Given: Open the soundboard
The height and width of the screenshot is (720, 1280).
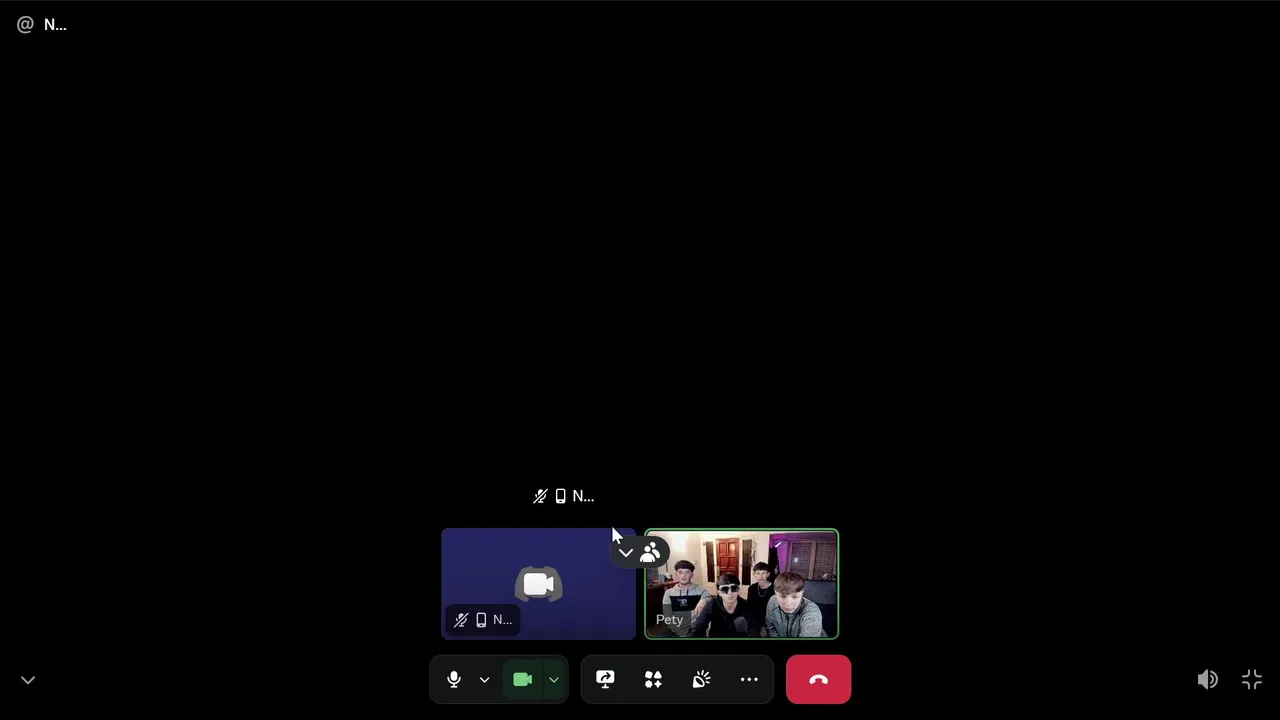Looking at the screenshot, I should tap(701, 680).
